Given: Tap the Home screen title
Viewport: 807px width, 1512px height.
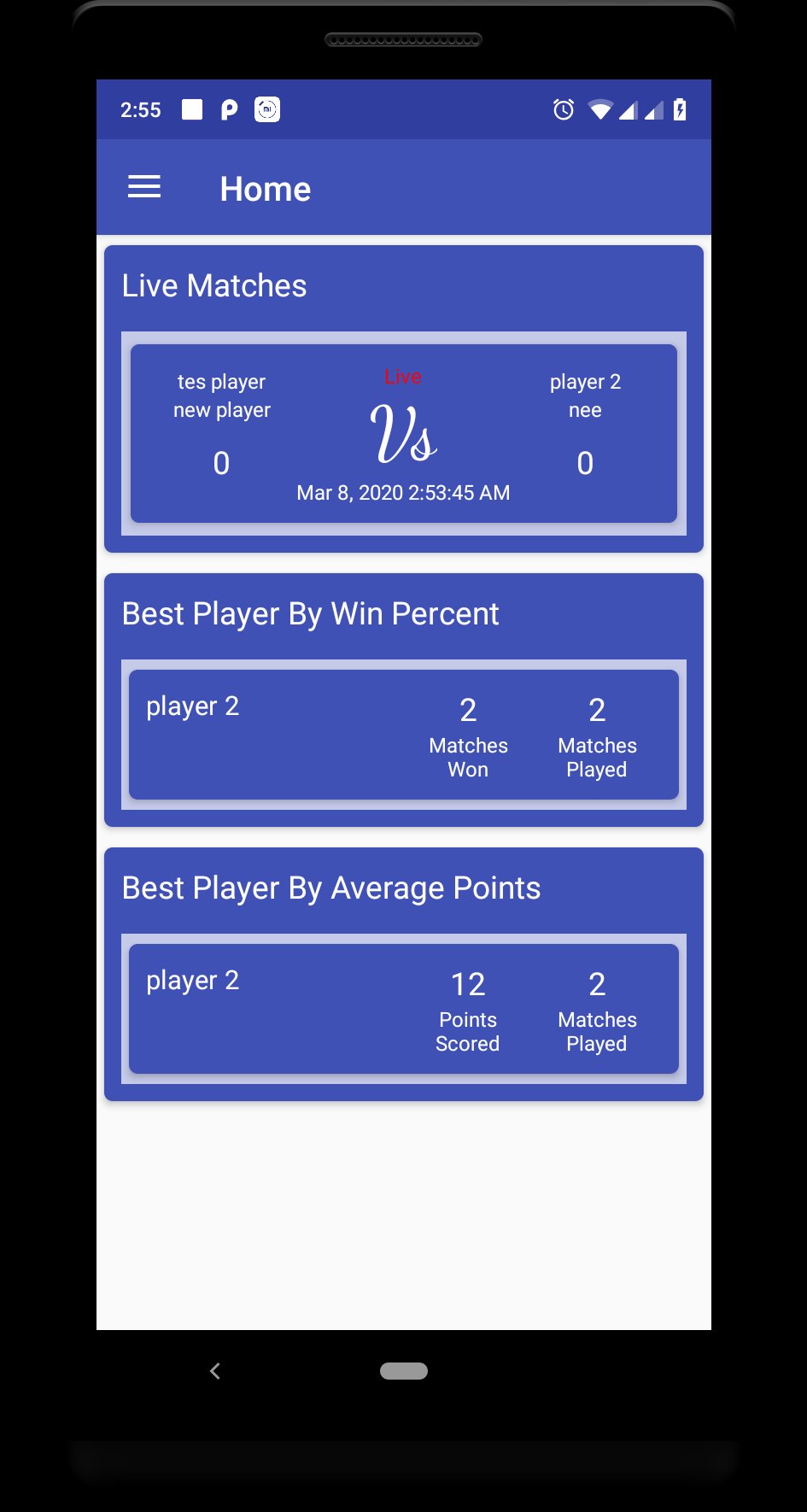Looking at the screenshot, I should 265,188.
